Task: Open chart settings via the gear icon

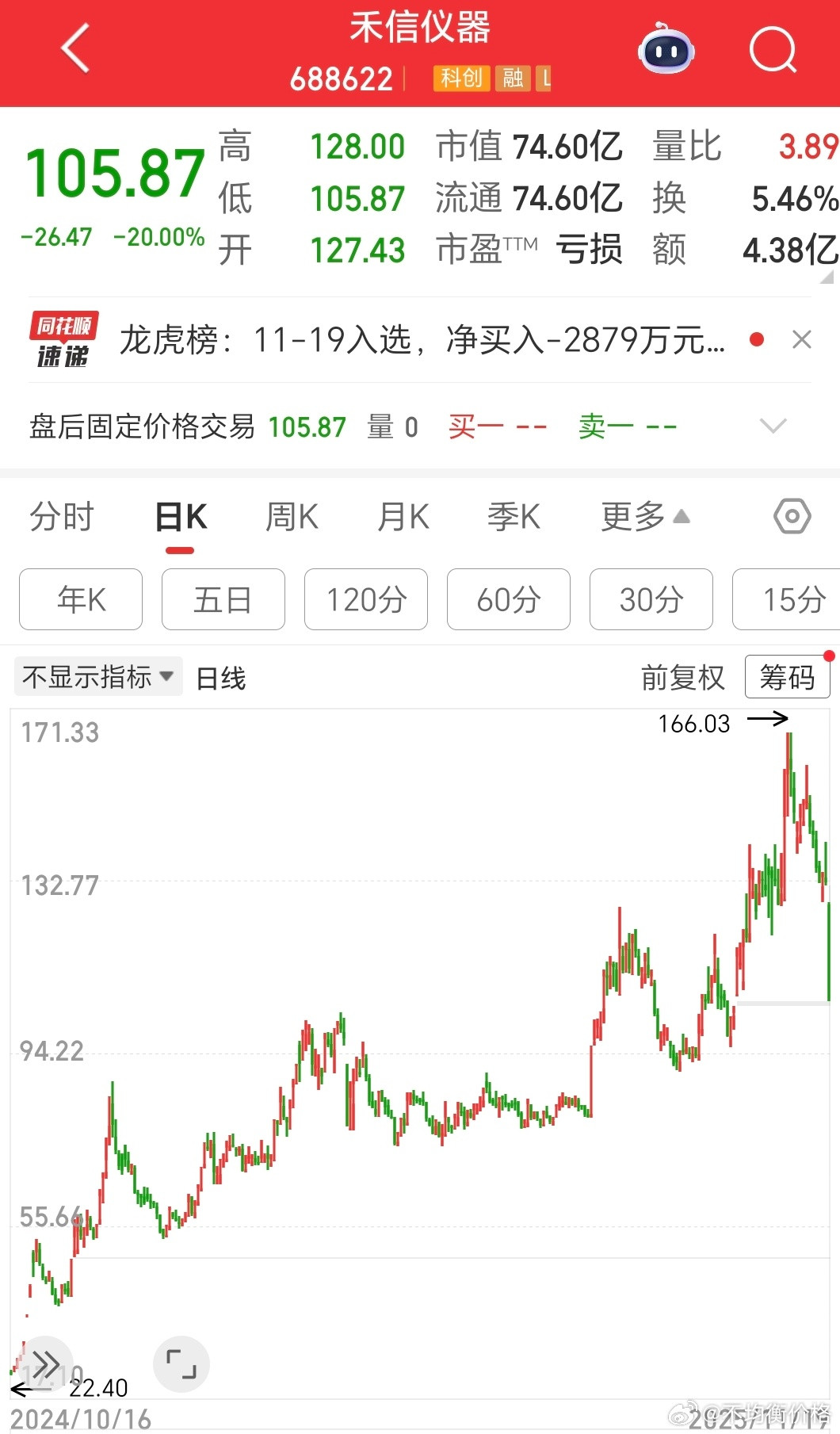Action: 790,516
